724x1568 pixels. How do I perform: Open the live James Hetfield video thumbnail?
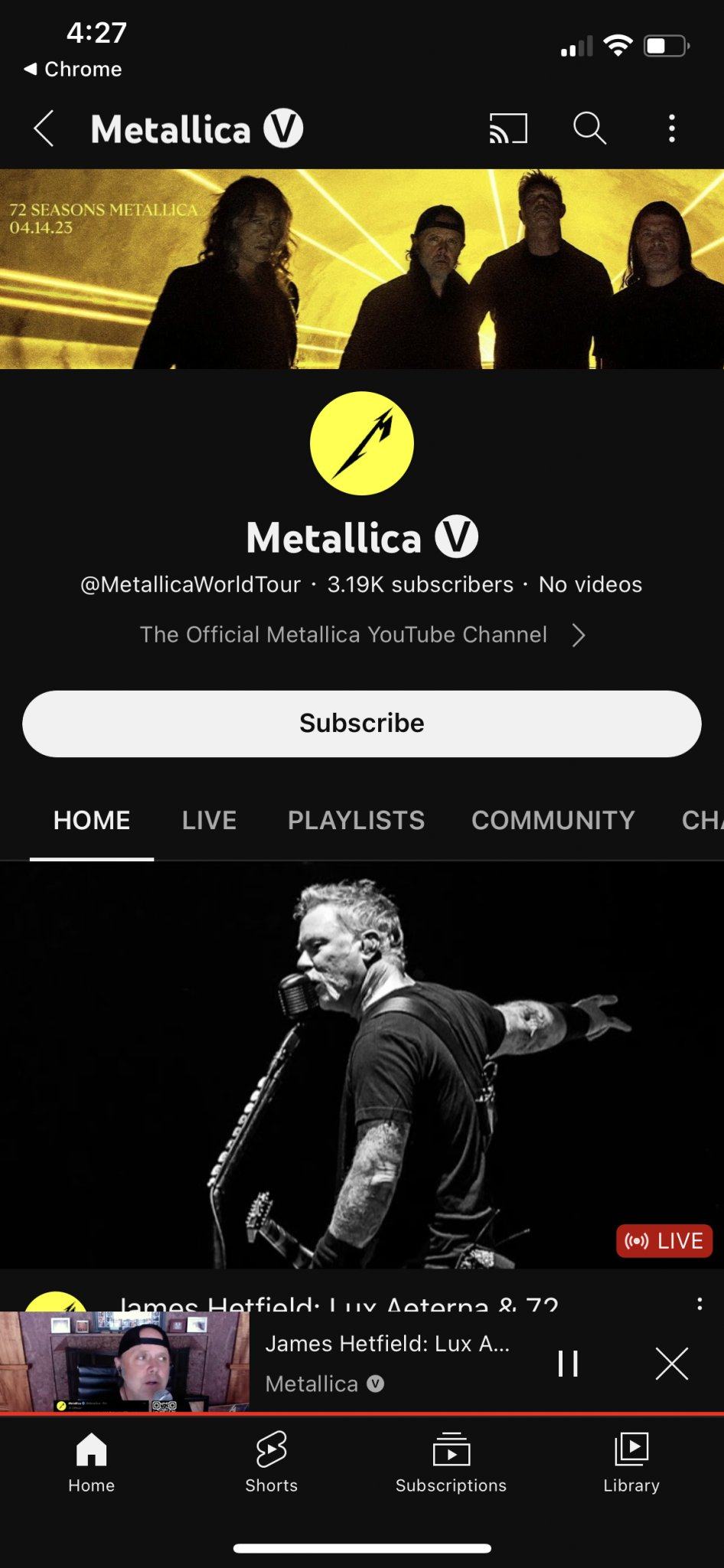[362, 1064]
